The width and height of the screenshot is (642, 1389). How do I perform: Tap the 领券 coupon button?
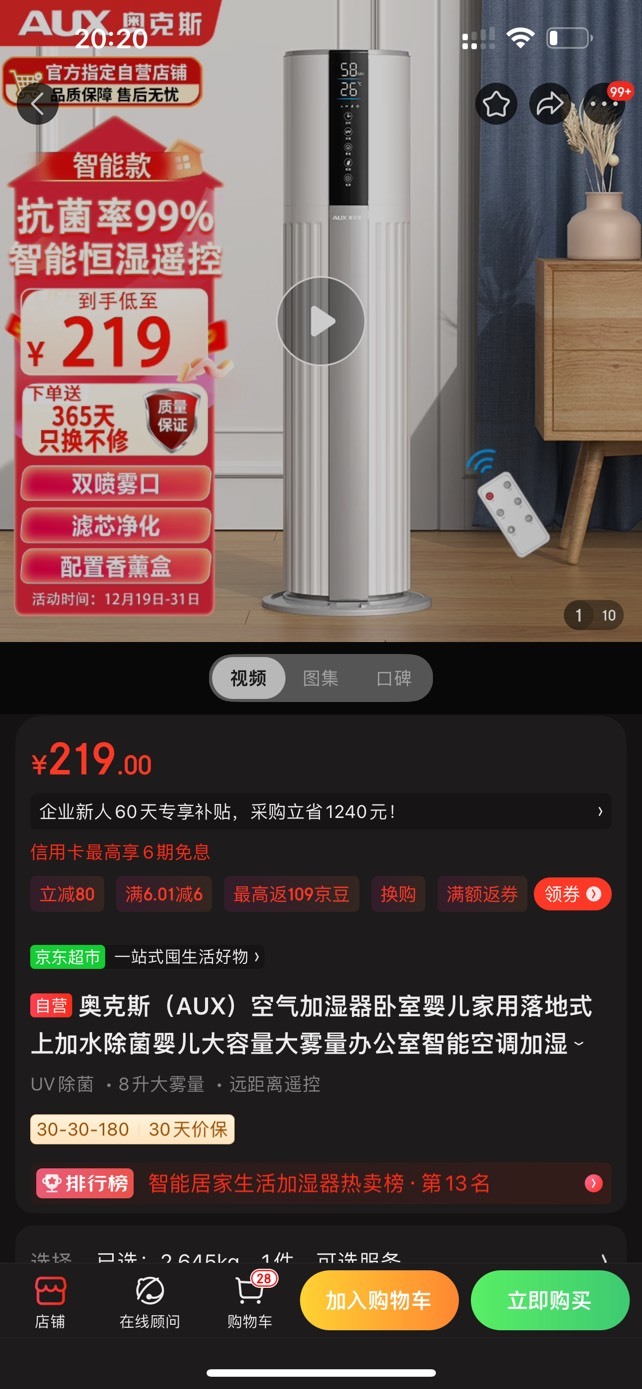tap(573, 894)
